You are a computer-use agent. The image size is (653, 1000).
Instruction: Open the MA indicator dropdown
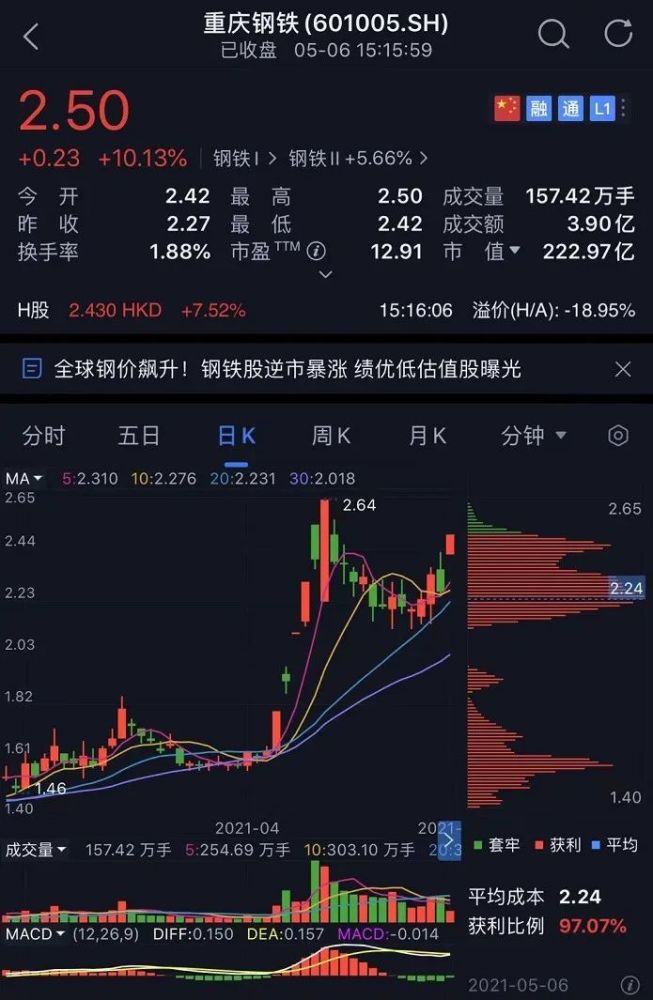[24, 479]
